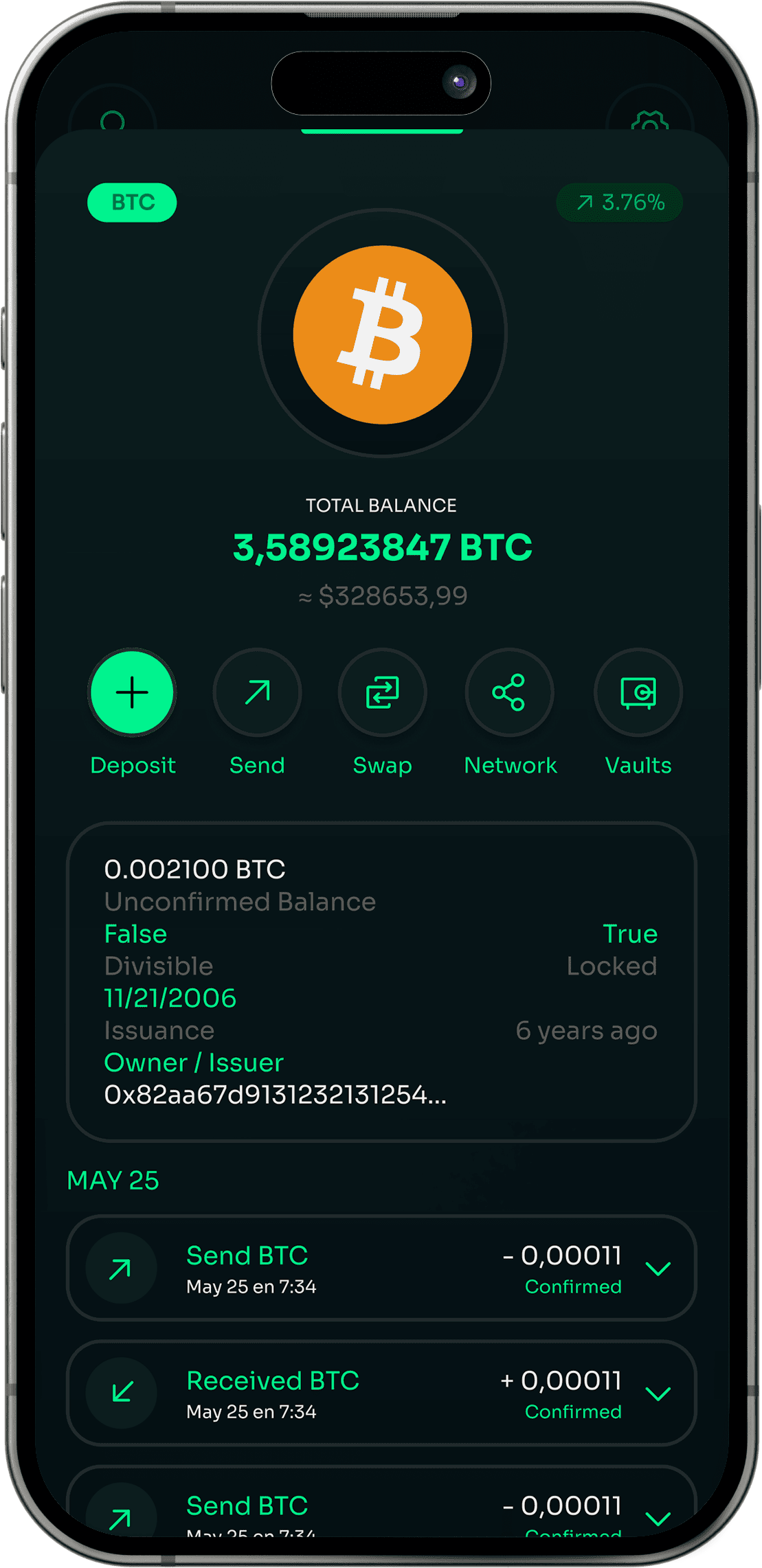
Task: Open the unconfirmed balance details card
Action: [381, 981]
